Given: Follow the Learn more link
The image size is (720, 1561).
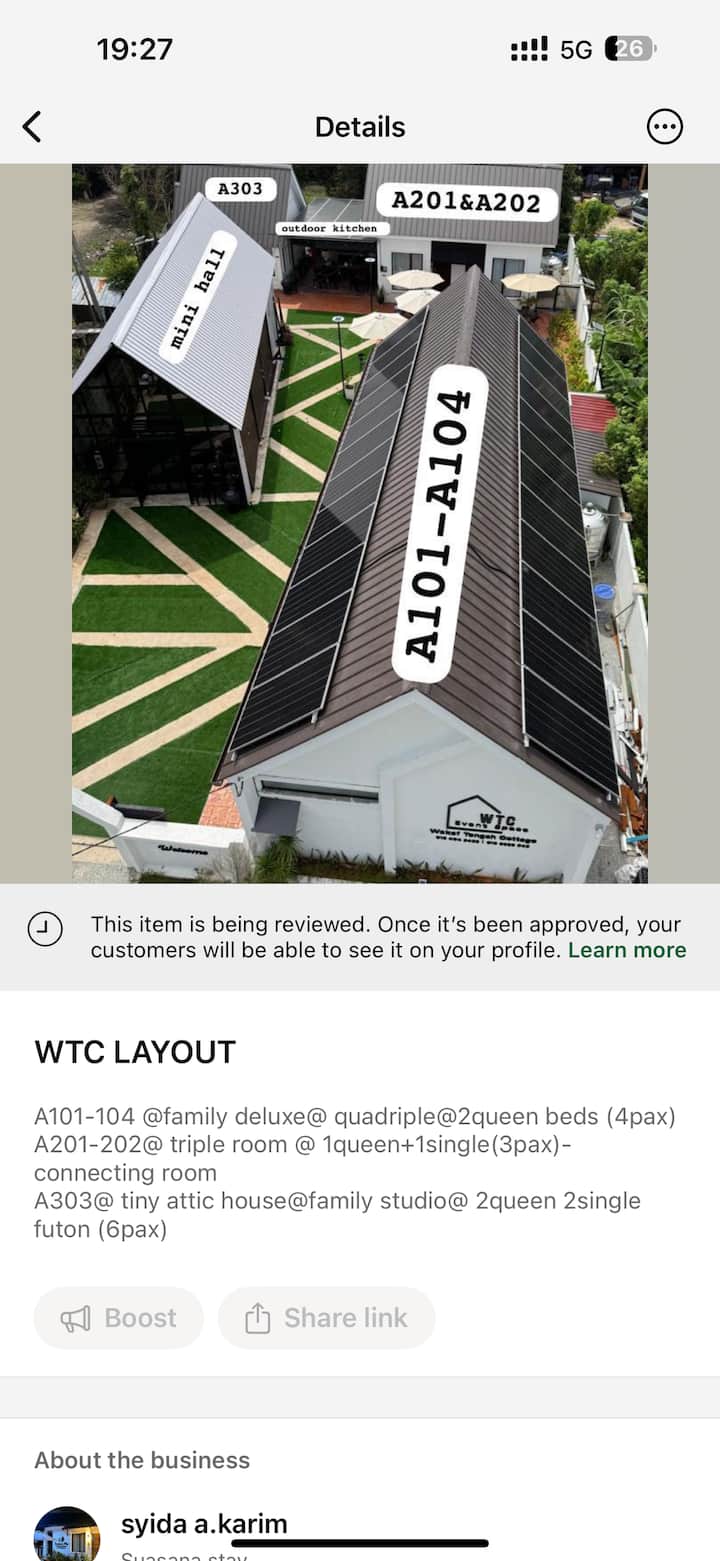Looking at the screenshot, I should coord(627,950).
